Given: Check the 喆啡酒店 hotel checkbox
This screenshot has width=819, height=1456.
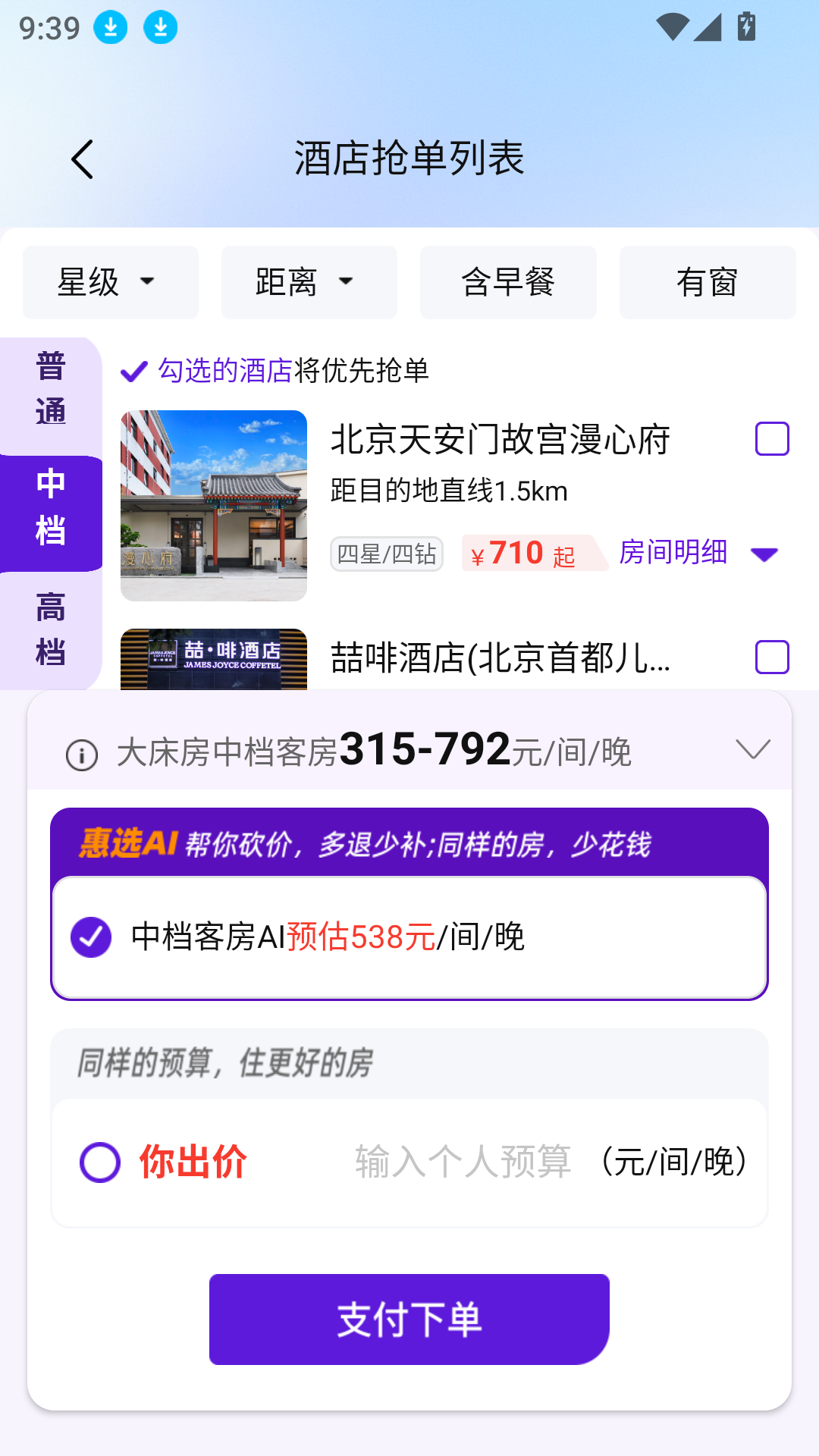Looking at the screenshot, I should pyautogui.click(x=770, y=659).
